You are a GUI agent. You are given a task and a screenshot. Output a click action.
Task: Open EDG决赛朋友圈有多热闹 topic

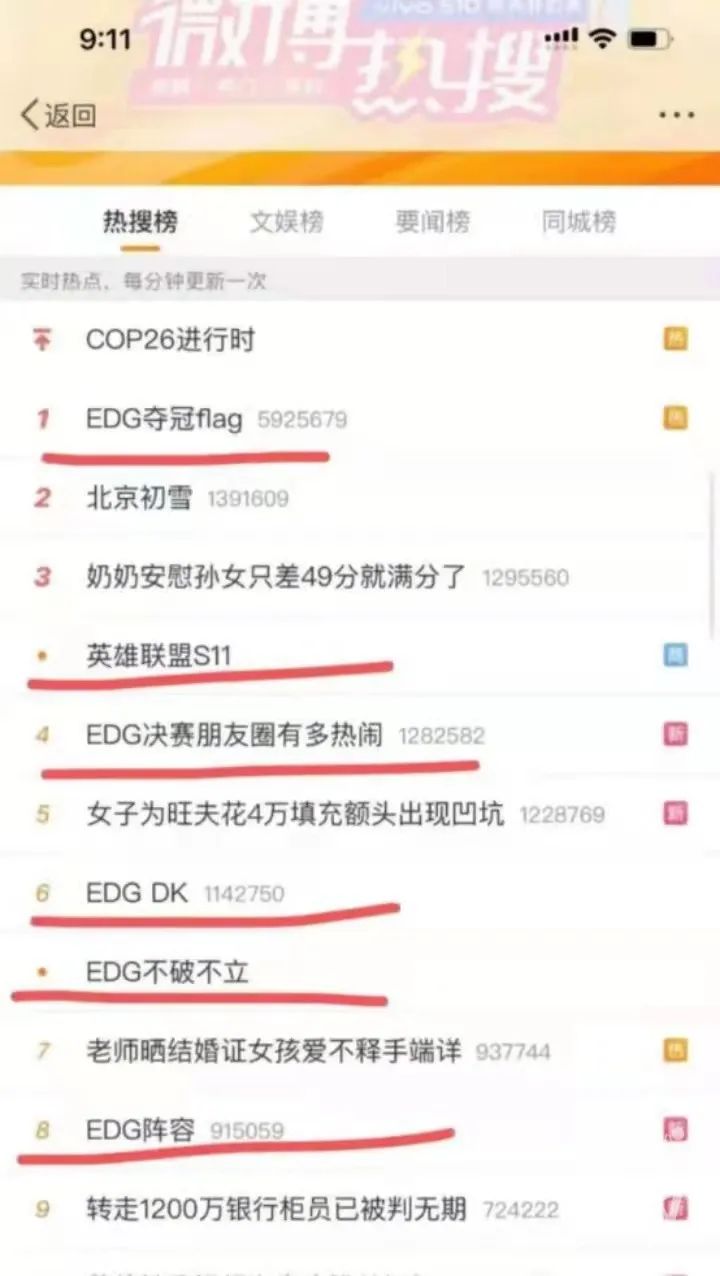(x=234, y=735)
